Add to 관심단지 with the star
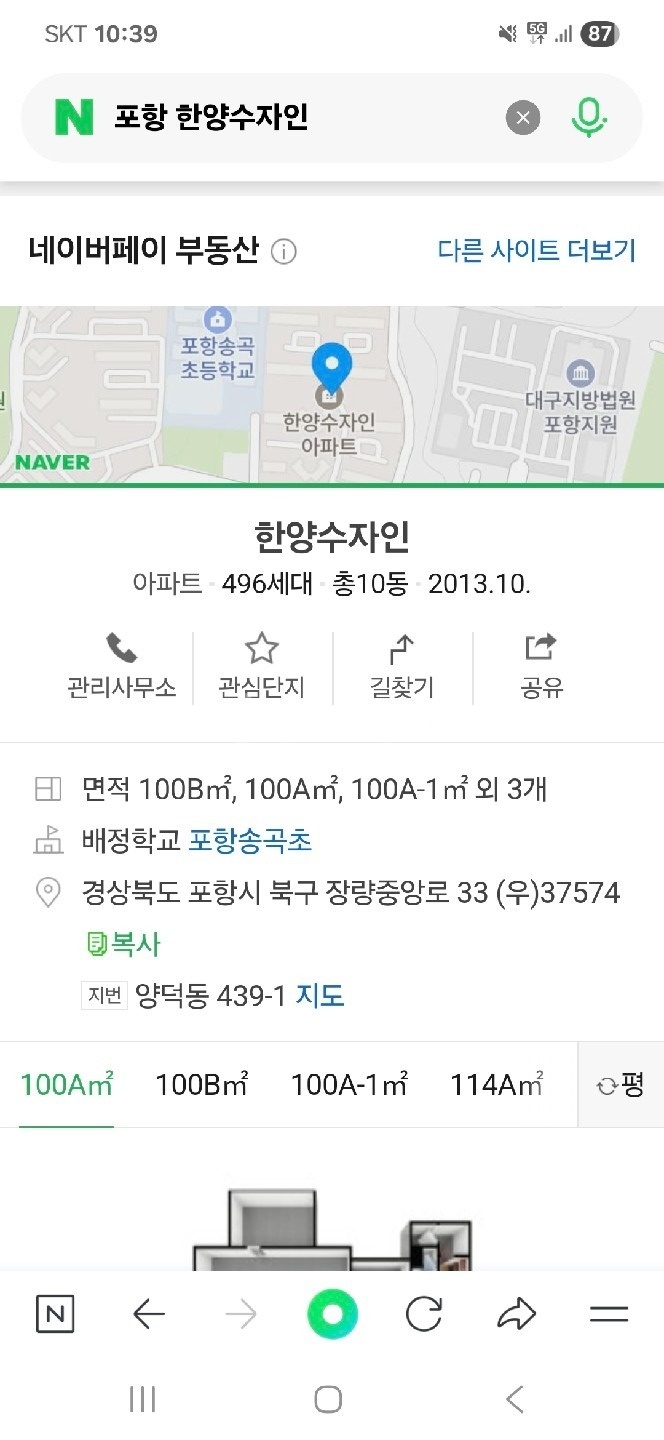This screenshot has width=664, height=1440. [261, 666]
